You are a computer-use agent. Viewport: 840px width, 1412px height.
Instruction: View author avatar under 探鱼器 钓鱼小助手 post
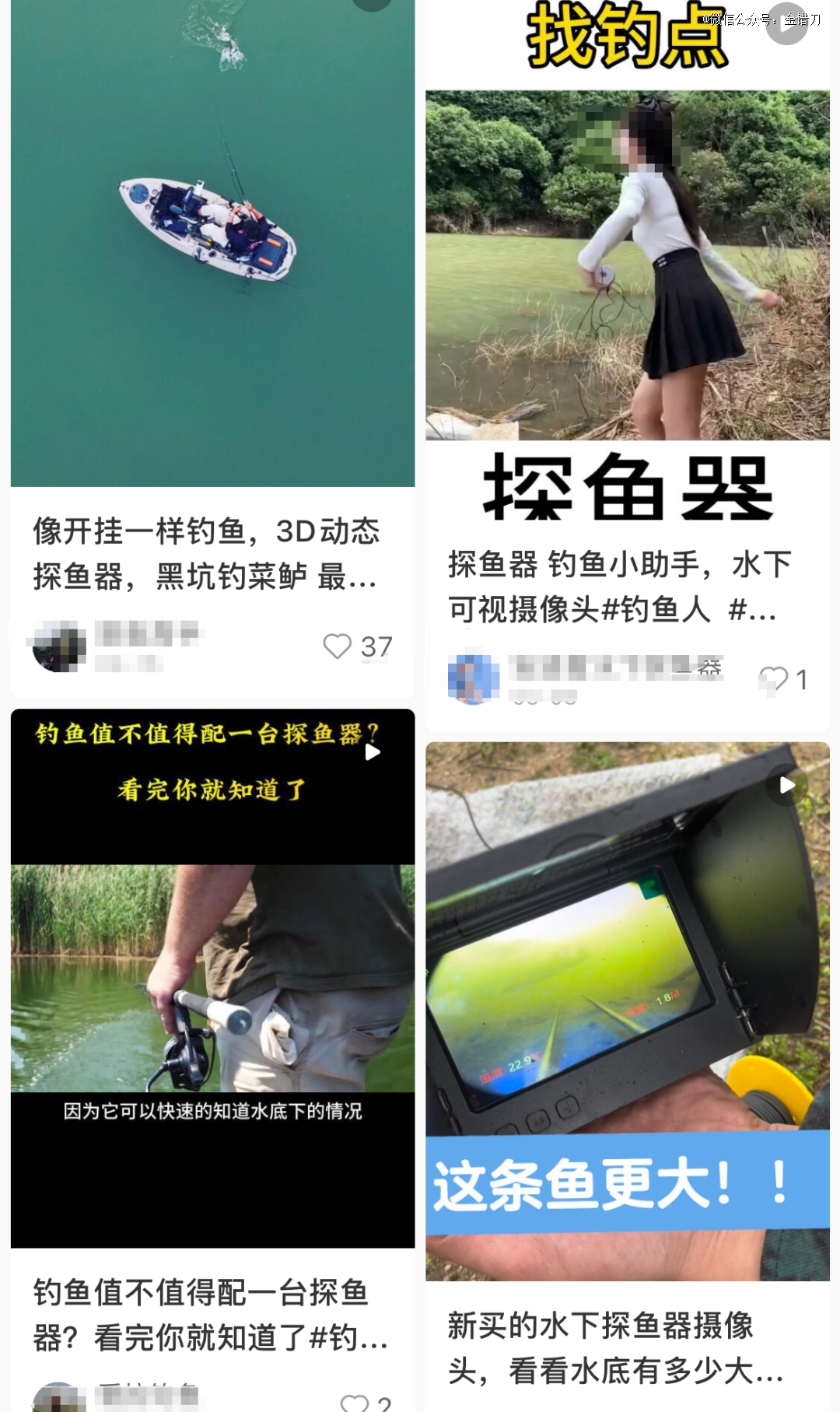pos(474,679)
